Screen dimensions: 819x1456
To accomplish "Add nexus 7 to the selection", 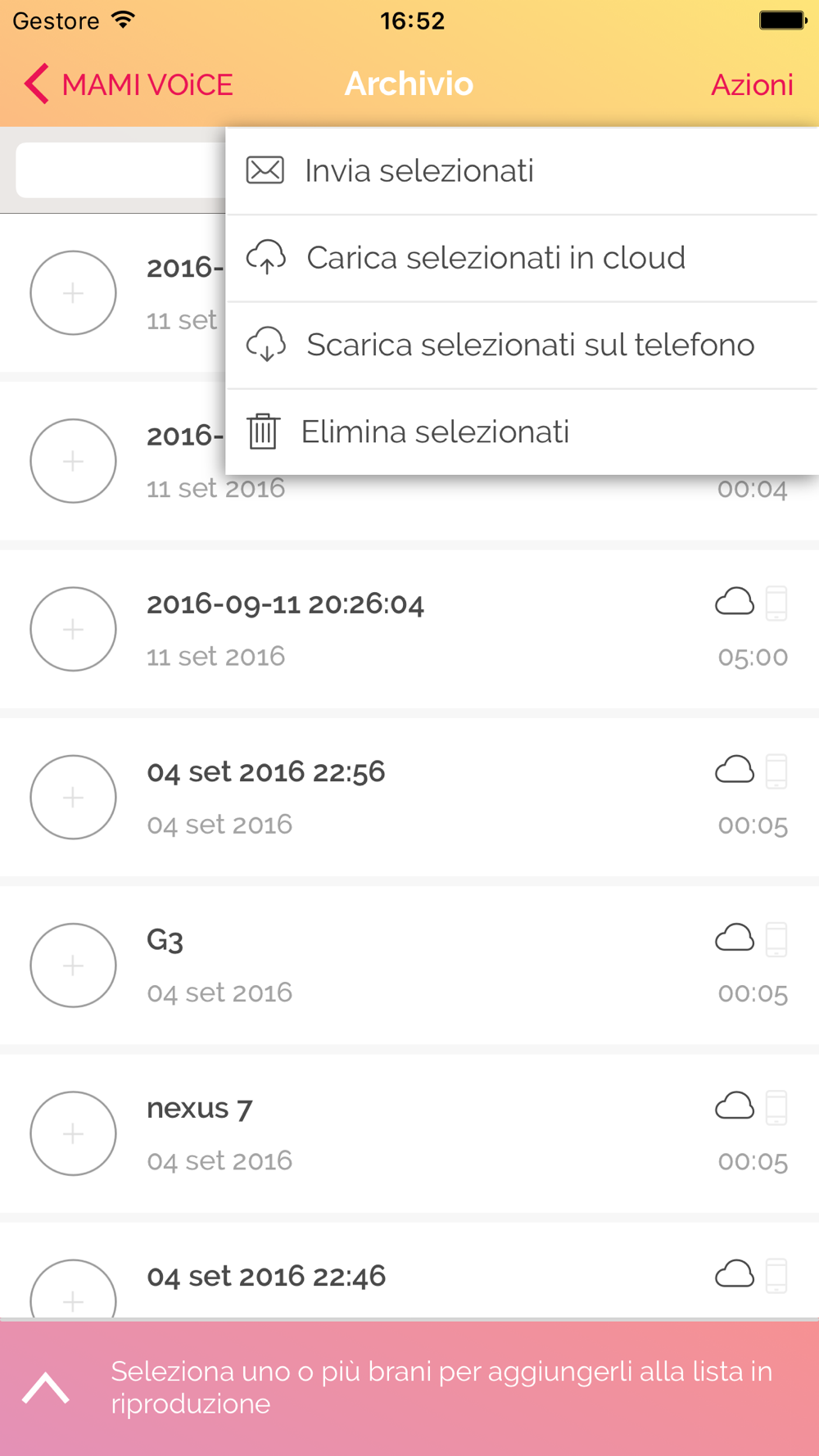I will click(x=73, y=1133).
